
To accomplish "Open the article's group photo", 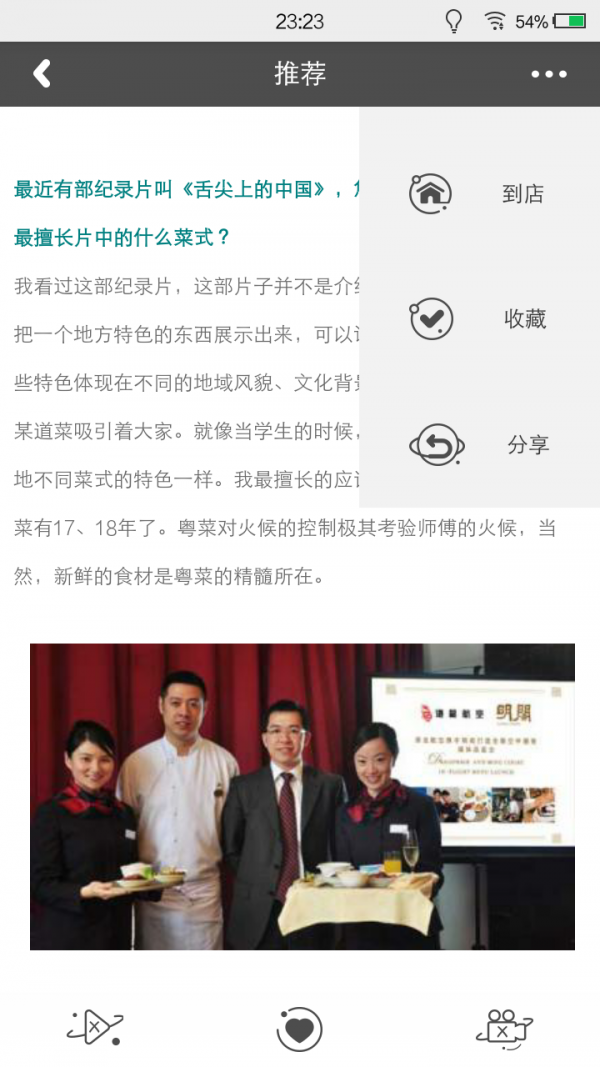I will pos(302,796).
